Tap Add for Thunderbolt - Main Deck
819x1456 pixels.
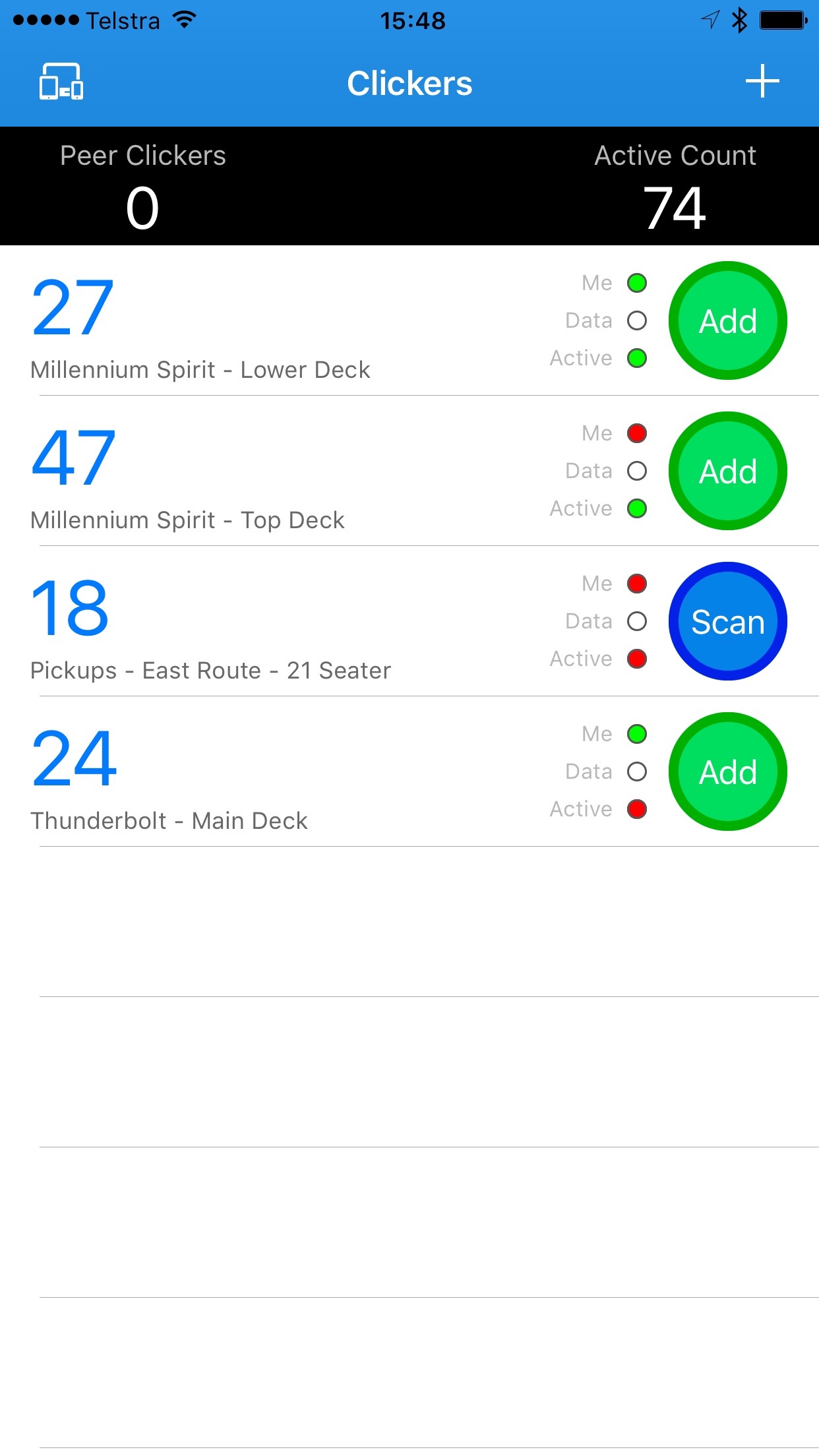point(728,772)
